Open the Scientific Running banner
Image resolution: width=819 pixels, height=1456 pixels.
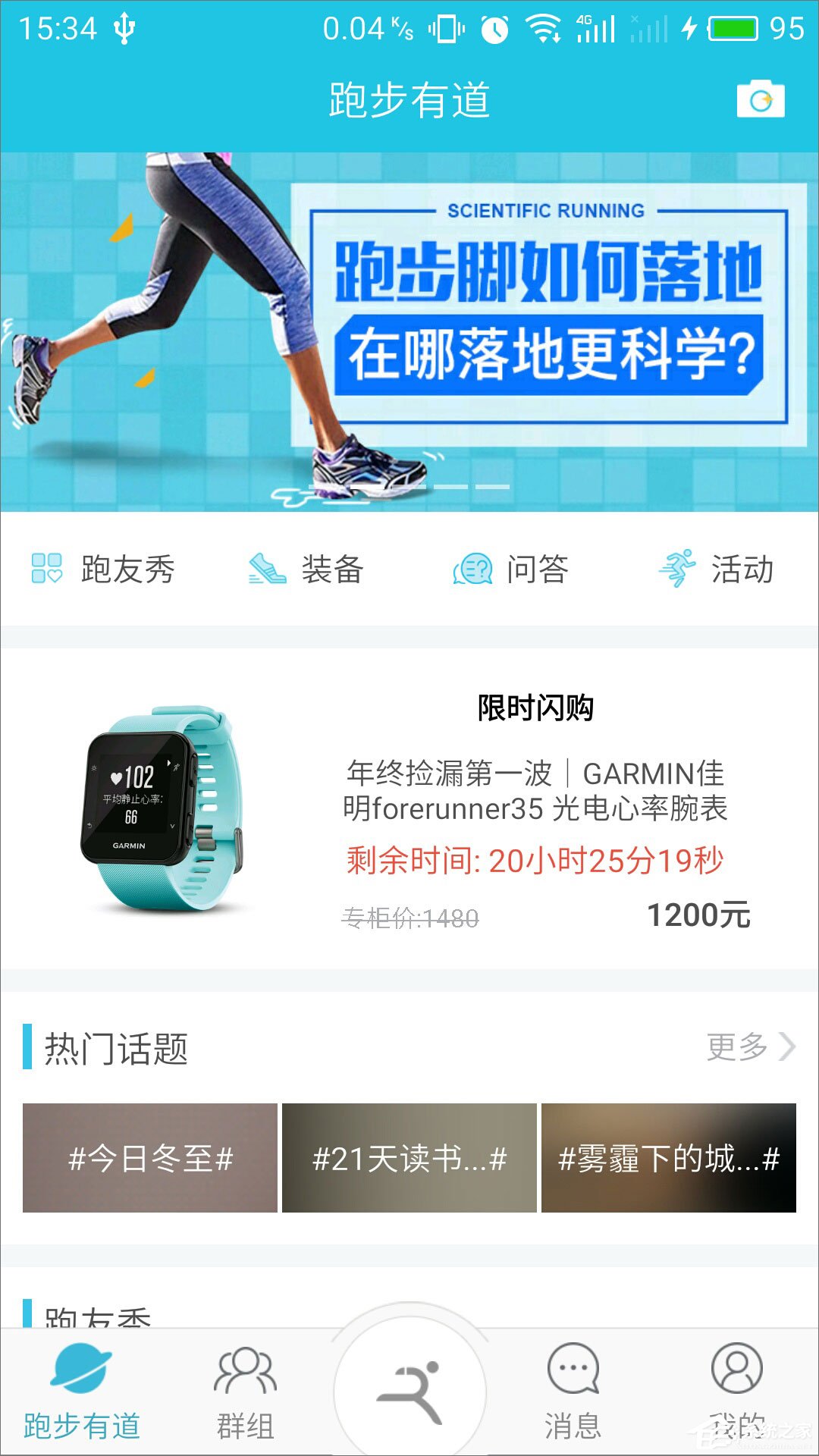pos(409,326)
